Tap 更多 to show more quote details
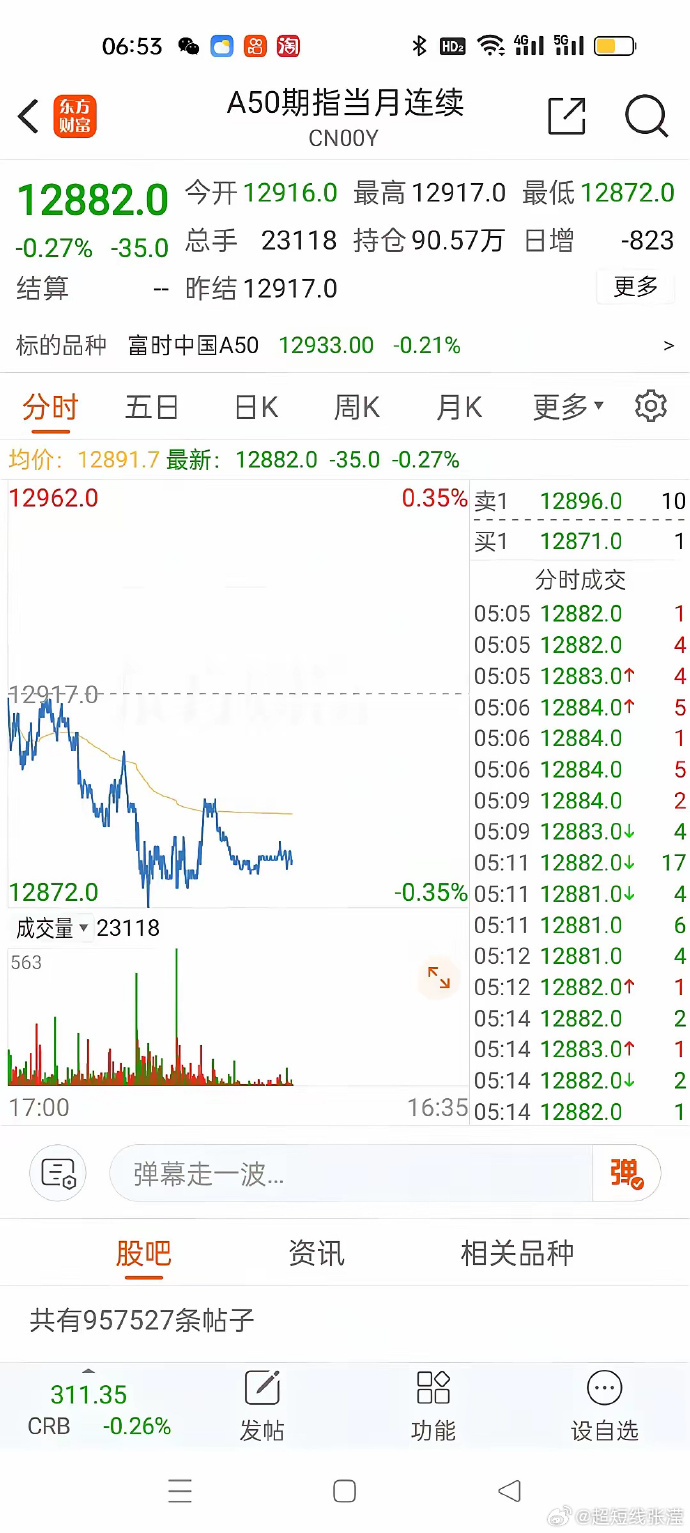 point(635,287)
